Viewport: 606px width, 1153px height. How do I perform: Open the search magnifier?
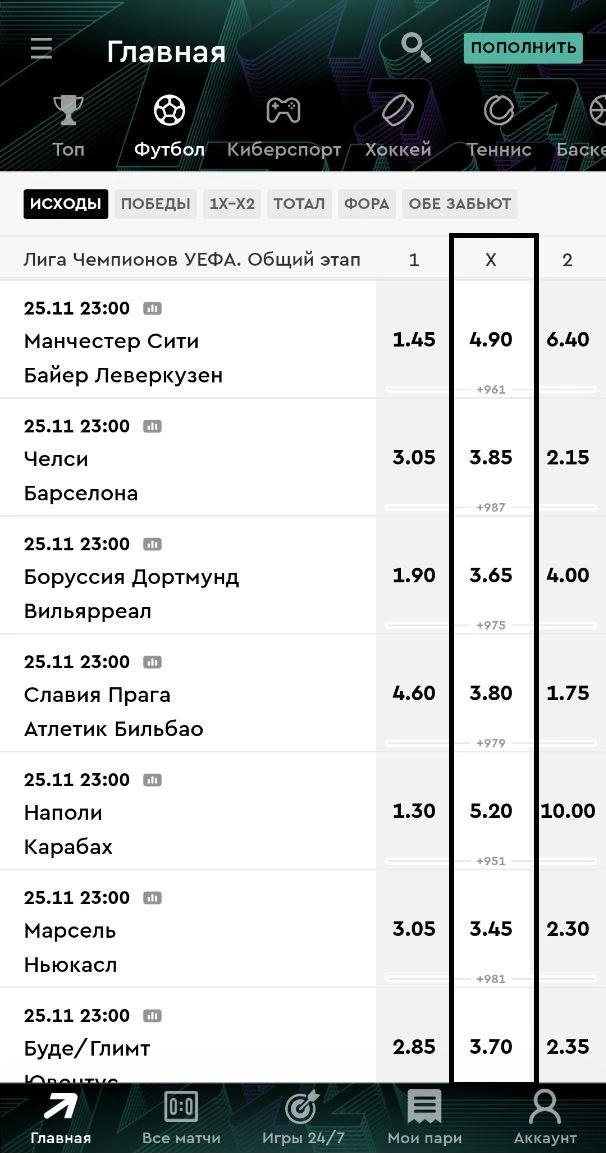415,47
